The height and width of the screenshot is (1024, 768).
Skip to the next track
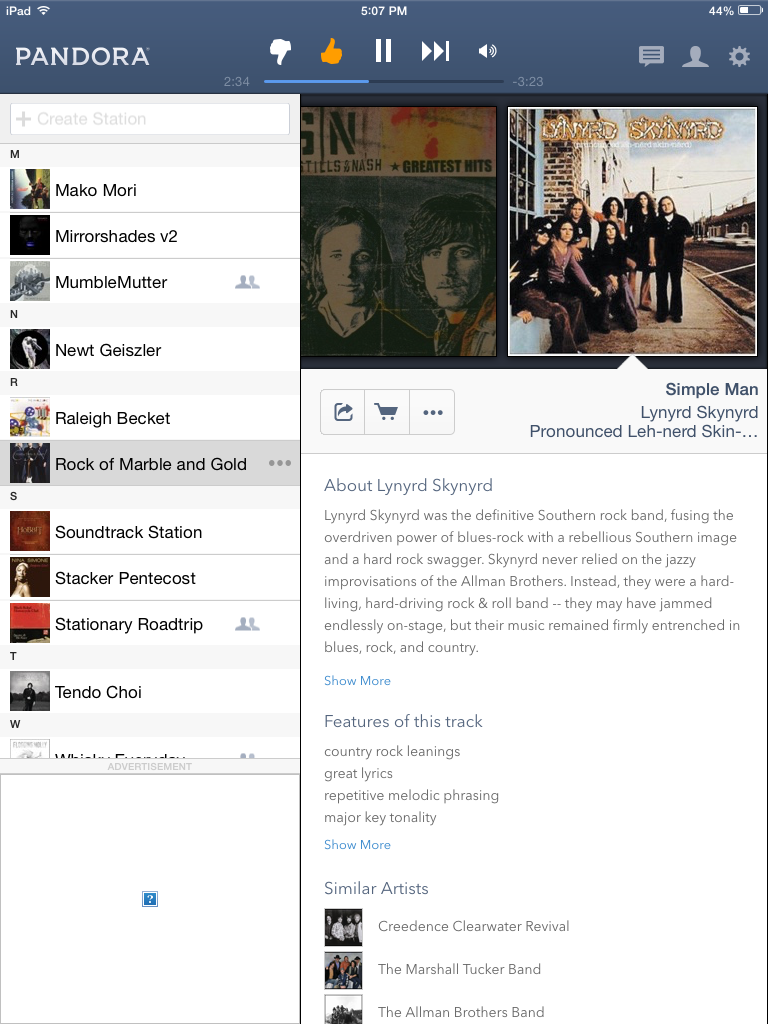tap(435, 51)
